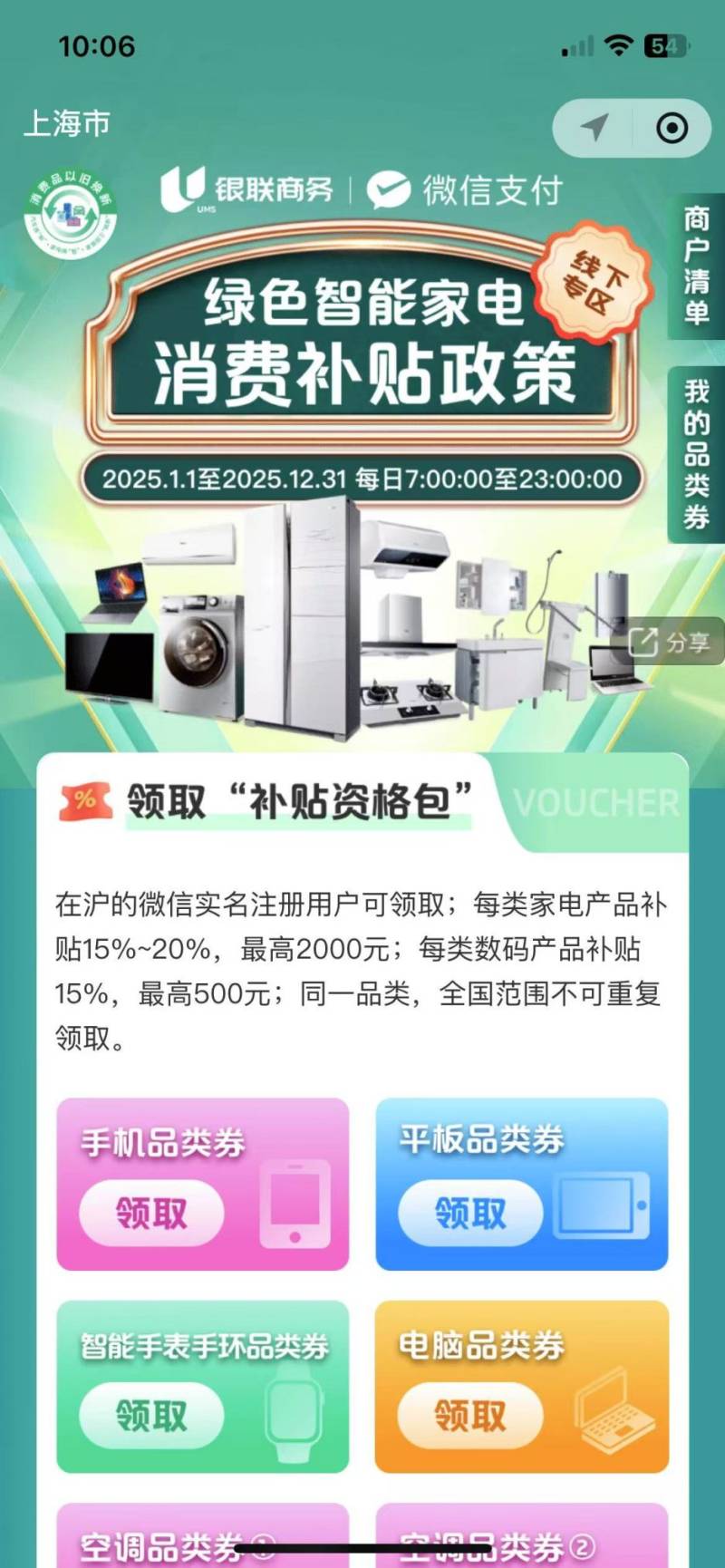Screen dimensions: 725x1568
Task: Open 我的品类券 side tab
Action: [696, 454]
